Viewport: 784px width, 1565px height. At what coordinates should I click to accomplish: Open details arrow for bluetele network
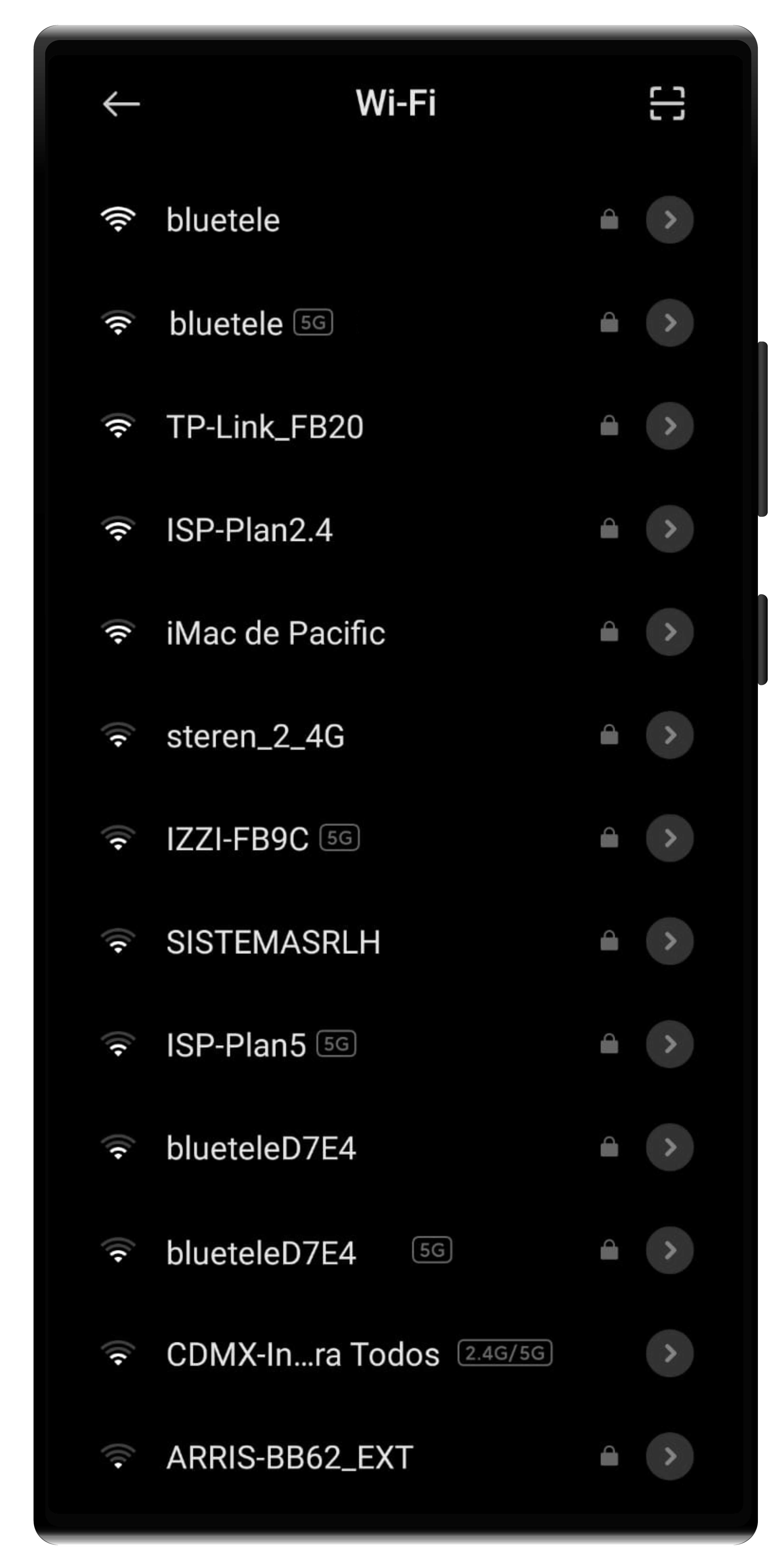pos(670,220)
